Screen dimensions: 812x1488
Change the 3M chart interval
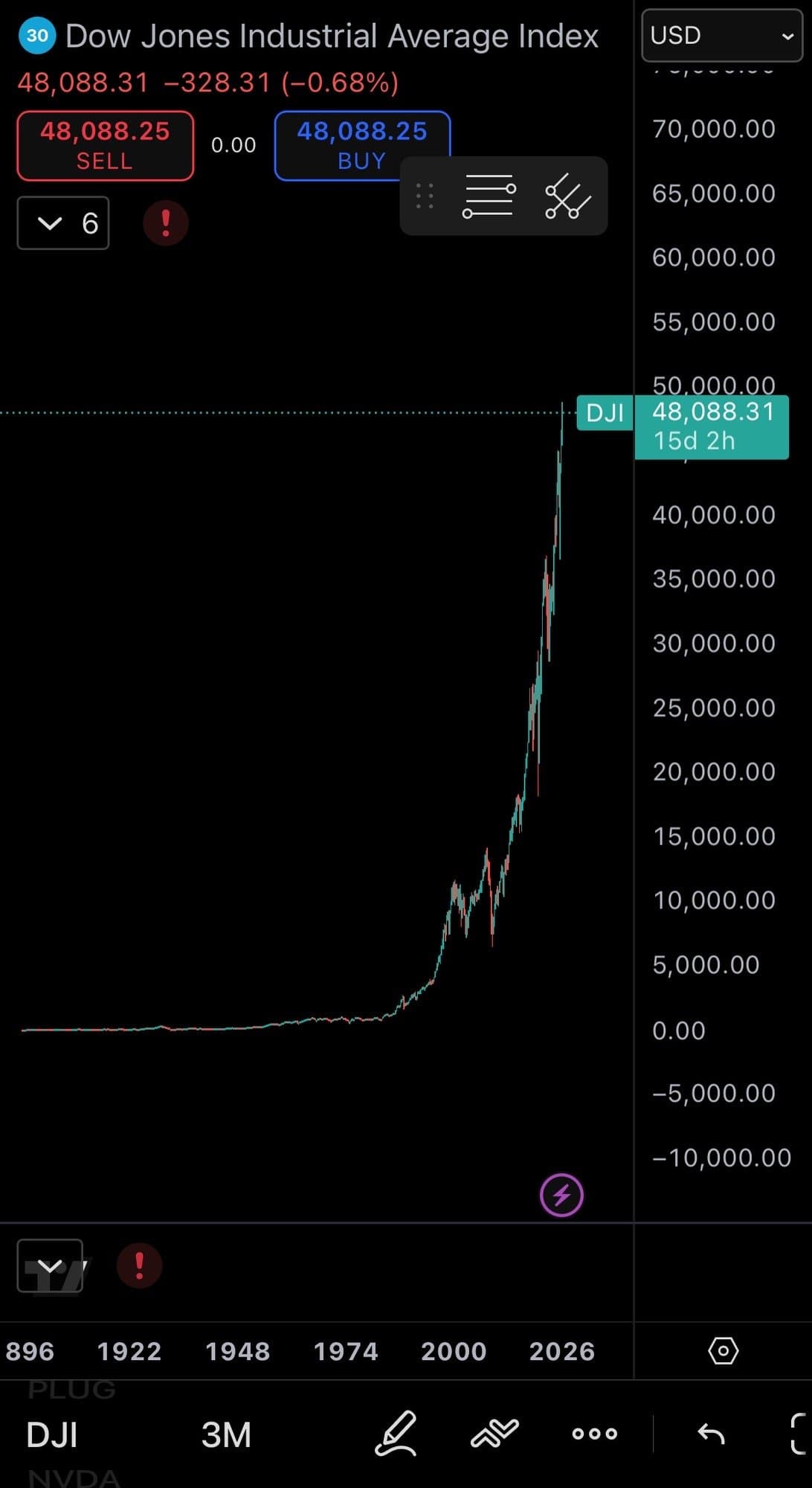pos(226,1434)
